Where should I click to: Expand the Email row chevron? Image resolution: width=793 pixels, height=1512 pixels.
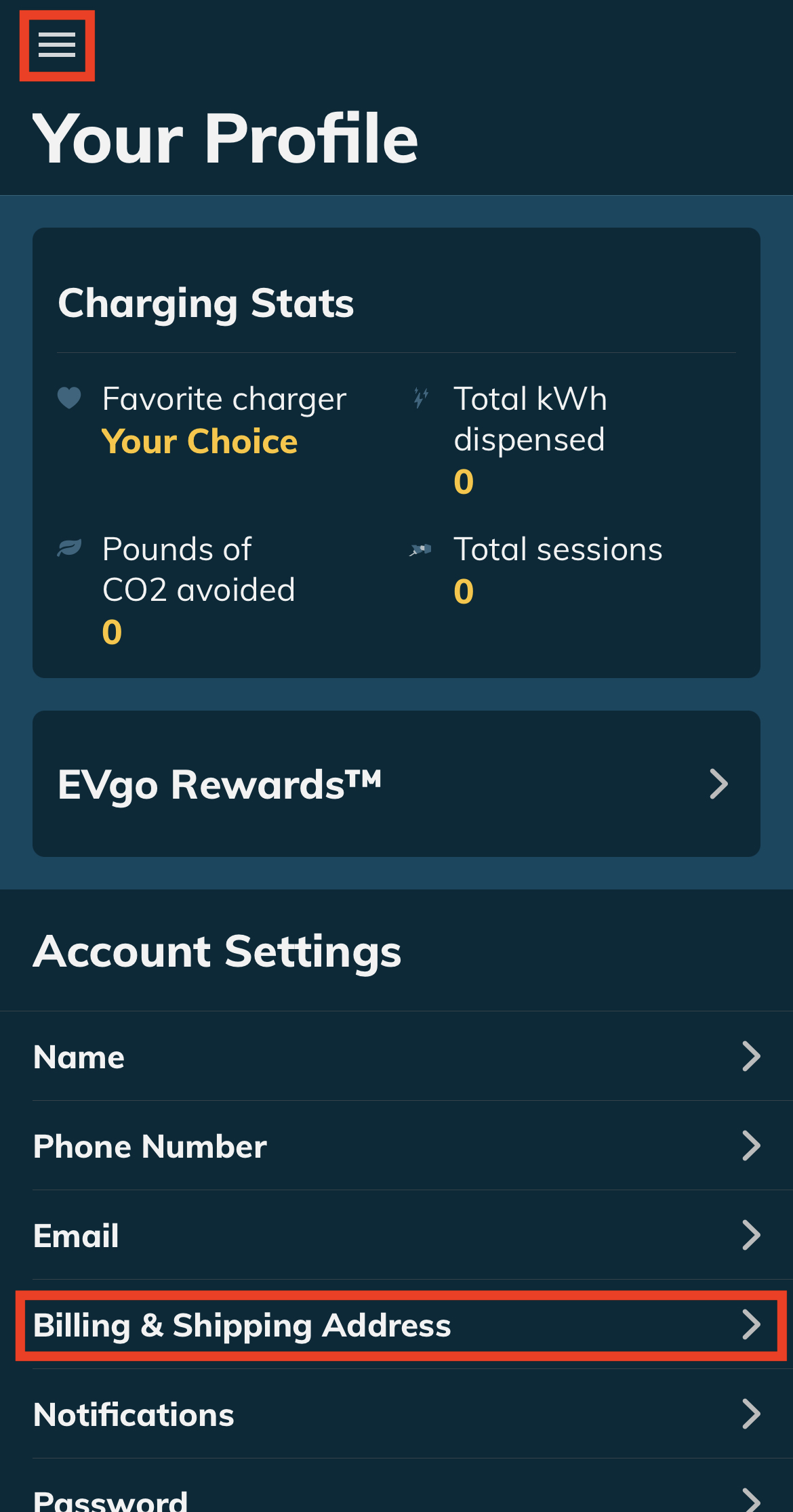coord(751,1236)
